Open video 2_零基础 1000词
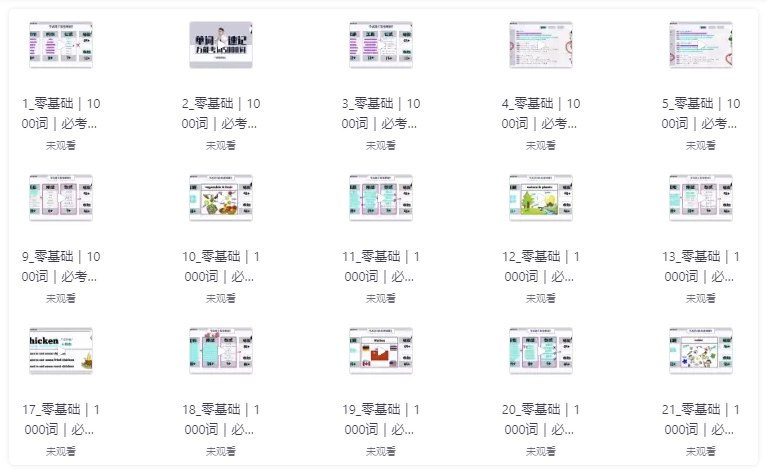The height and width of the screenshot is (471, 767). [x=221, y=46]
